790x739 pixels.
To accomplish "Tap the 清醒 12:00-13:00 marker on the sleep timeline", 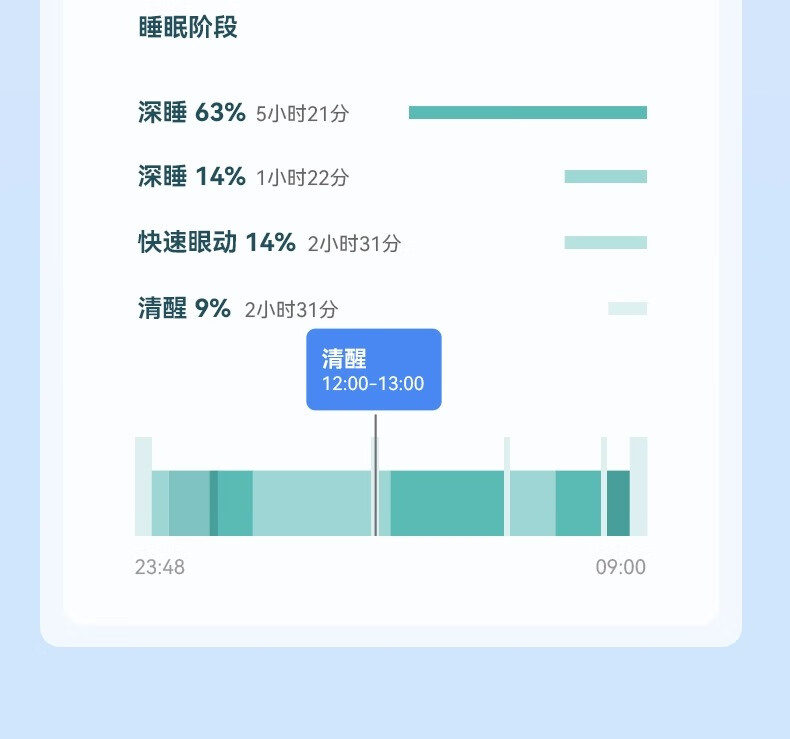I will coord(373,369).
